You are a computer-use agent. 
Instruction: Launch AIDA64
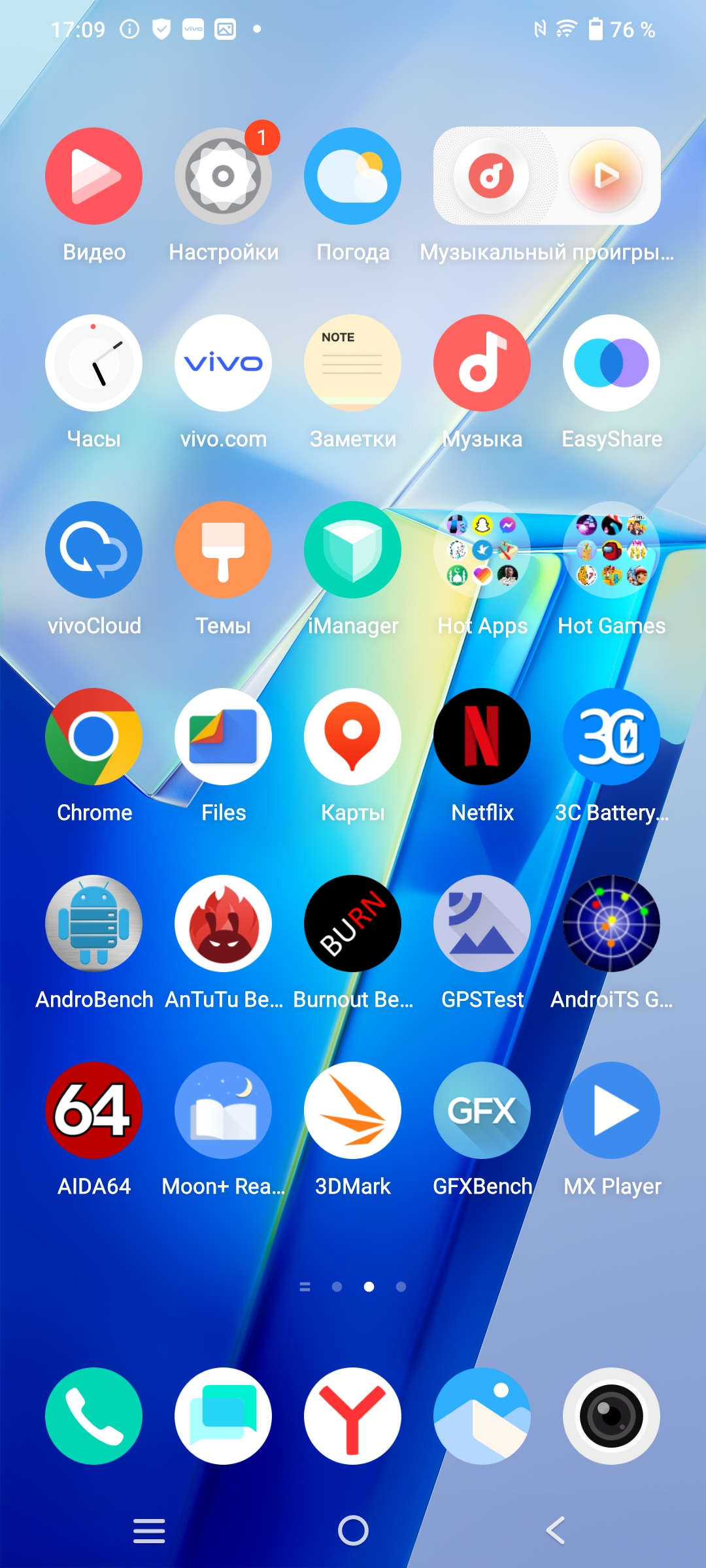tap(93, 1111)
